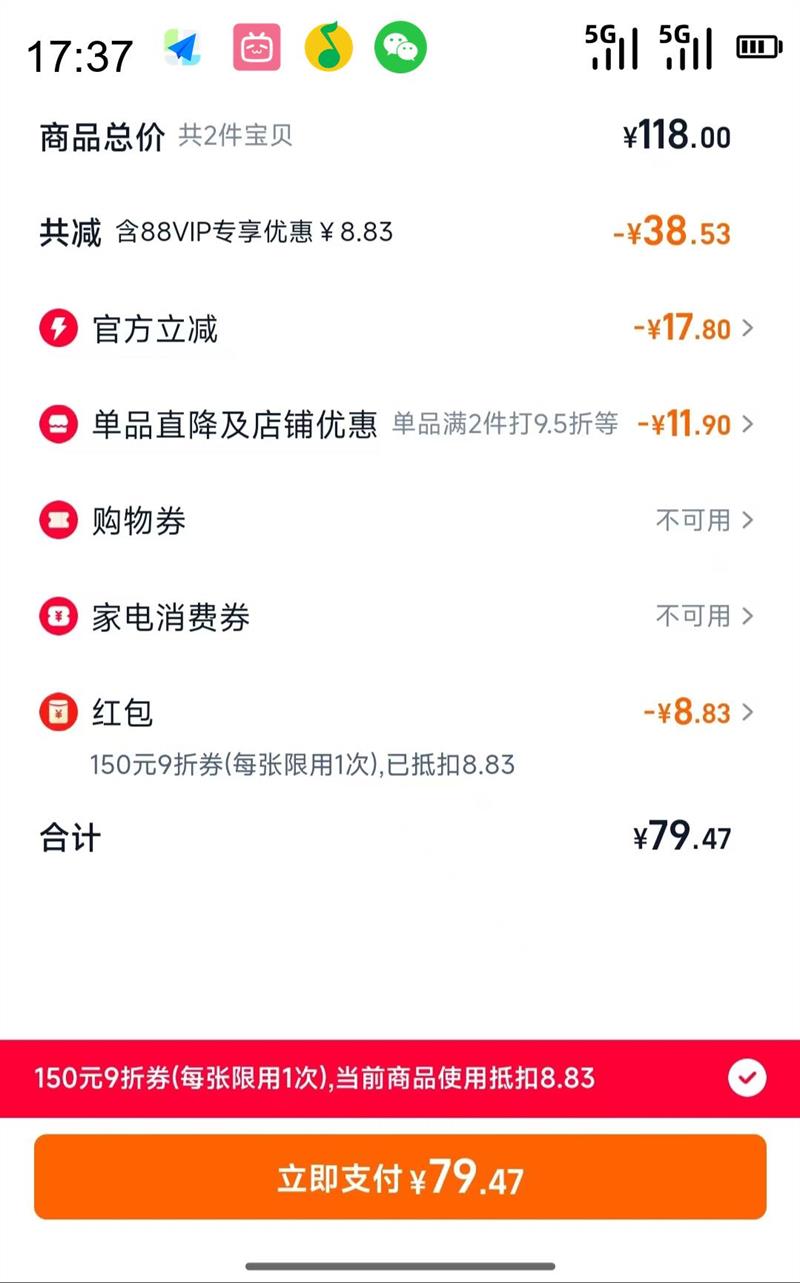View 家电消费券 options
Image resolution: width=800 pixels, height=1283 pixels.
point(400,617)
